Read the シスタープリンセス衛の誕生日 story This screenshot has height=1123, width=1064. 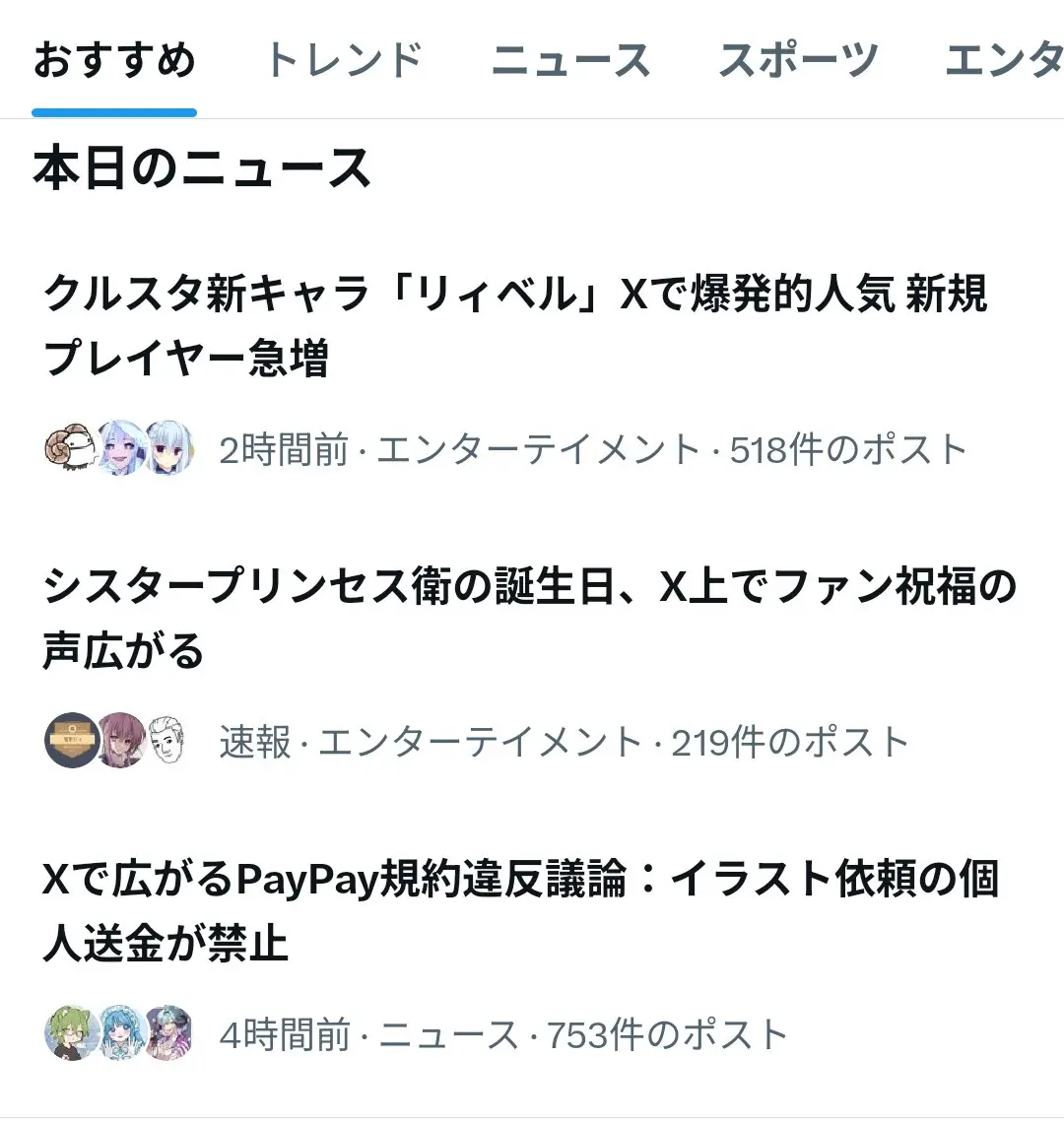[529, 618]
